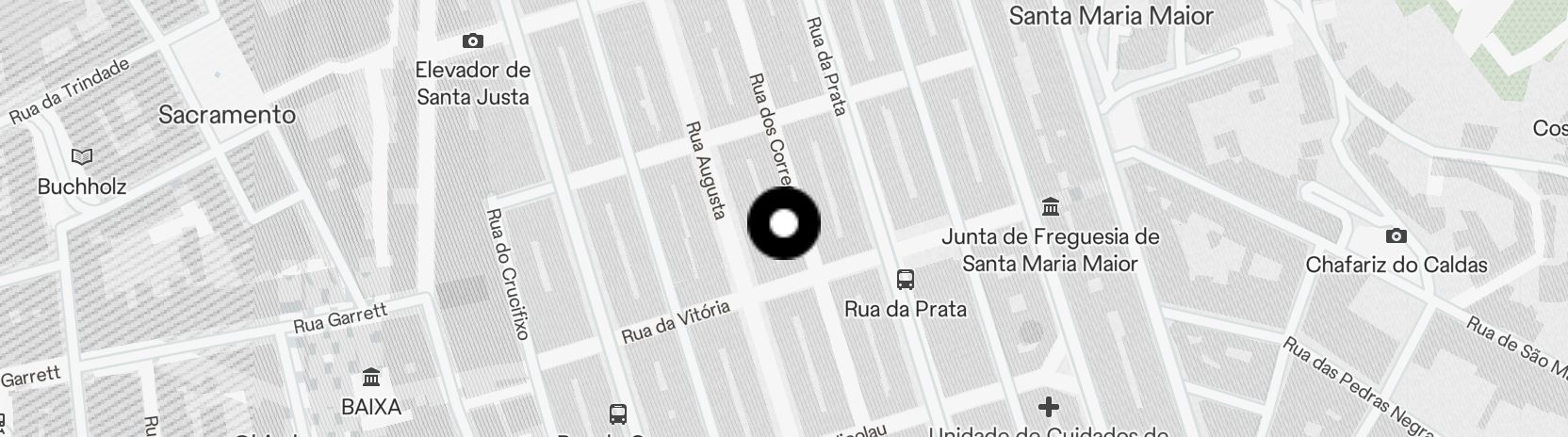This screenshot has width=1568, height=437.
Task: Select the Elevador de Santa Justa landmark
Action: 473,41
